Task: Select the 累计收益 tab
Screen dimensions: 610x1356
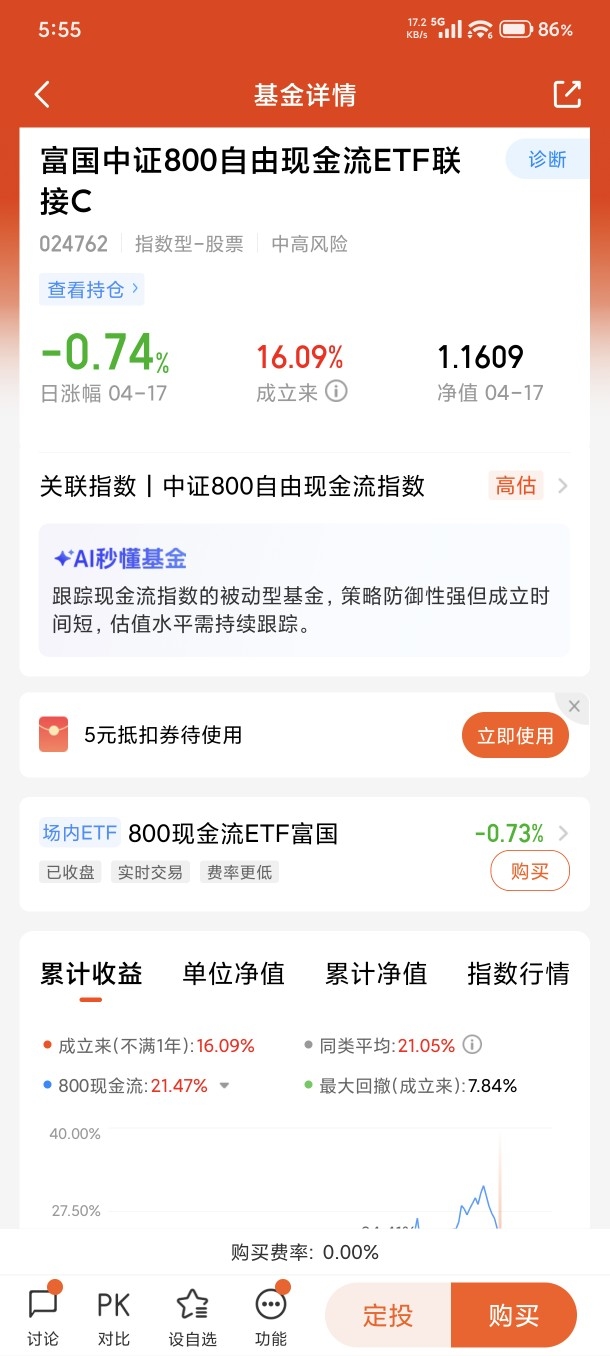Action: coord(91,973)
